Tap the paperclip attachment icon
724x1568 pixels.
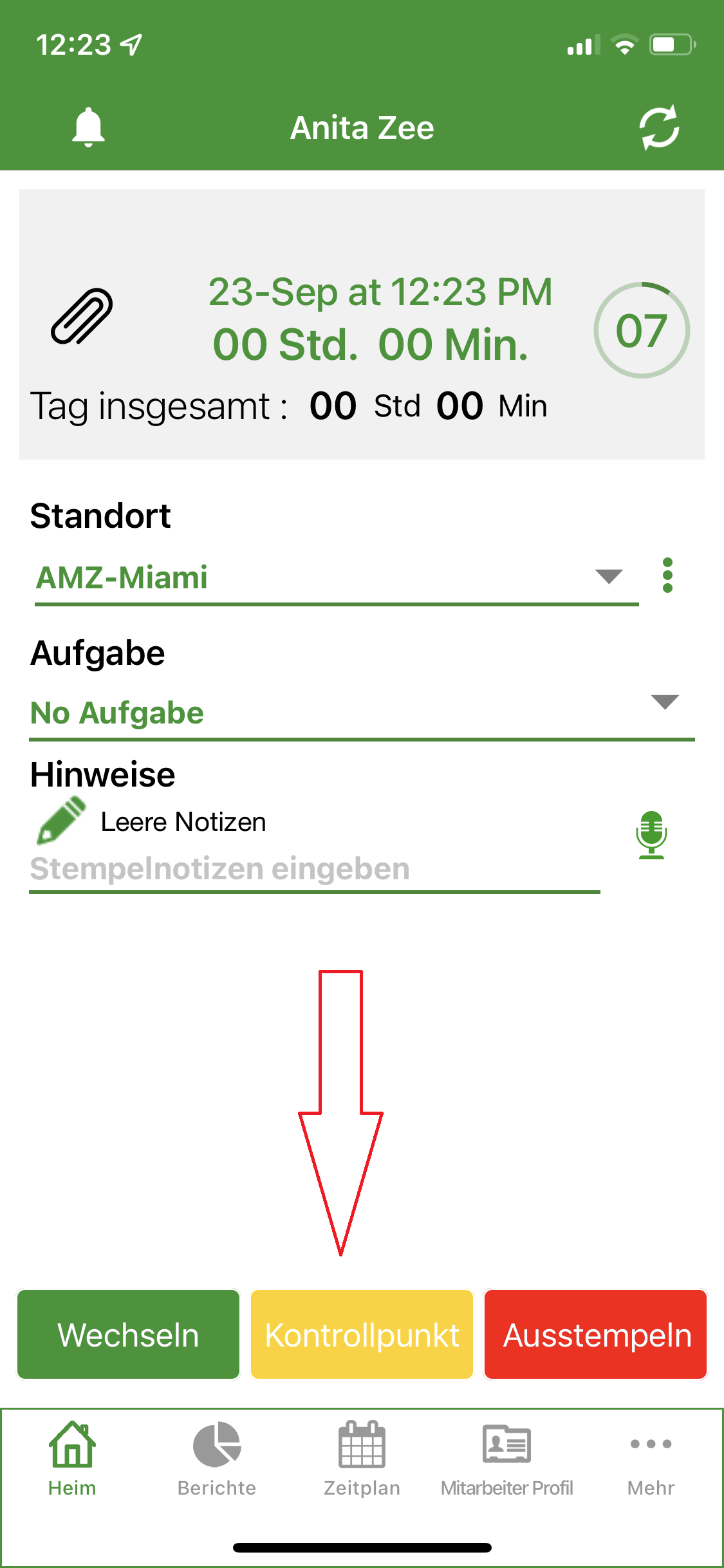[82, 316]
